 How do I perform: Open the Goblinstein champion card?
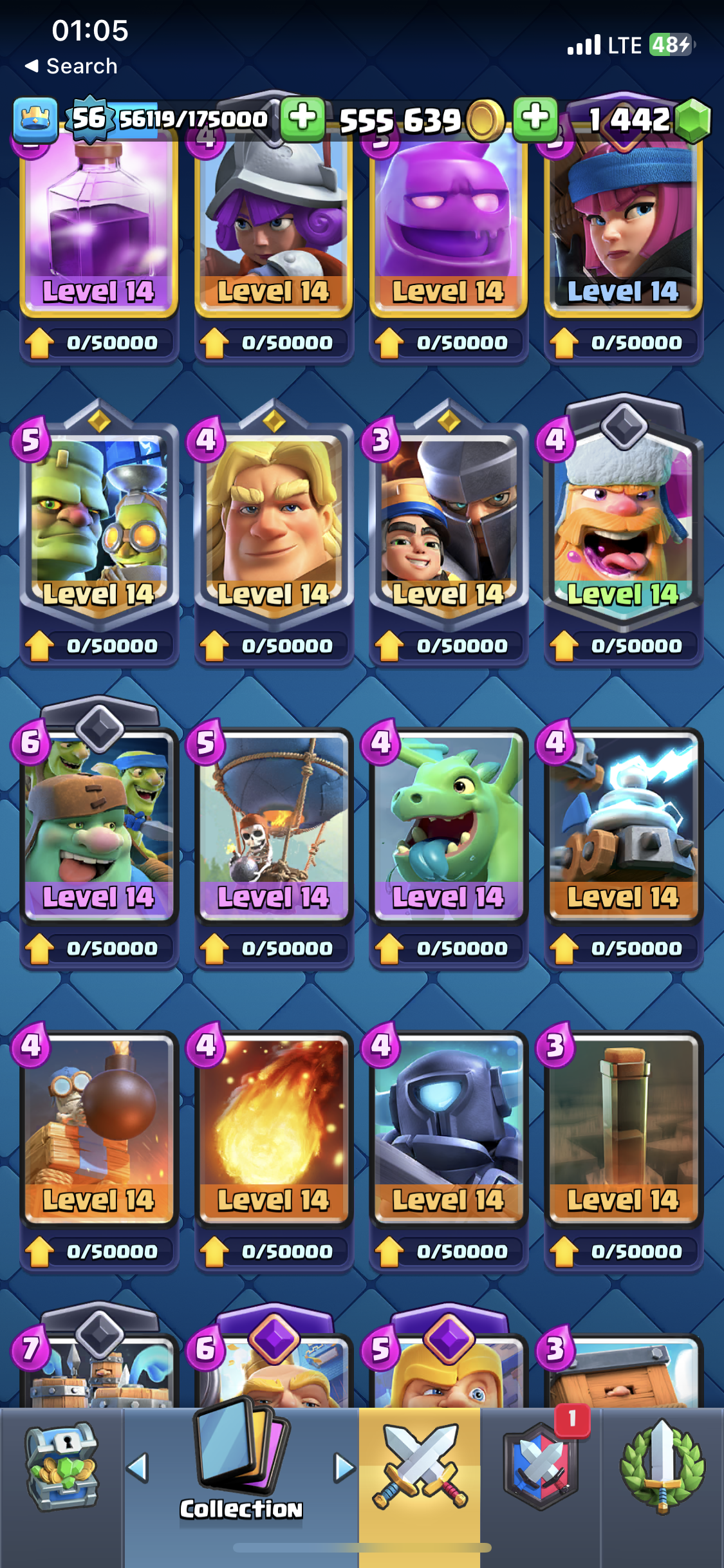pyautogui.click(x=98, y=521)
